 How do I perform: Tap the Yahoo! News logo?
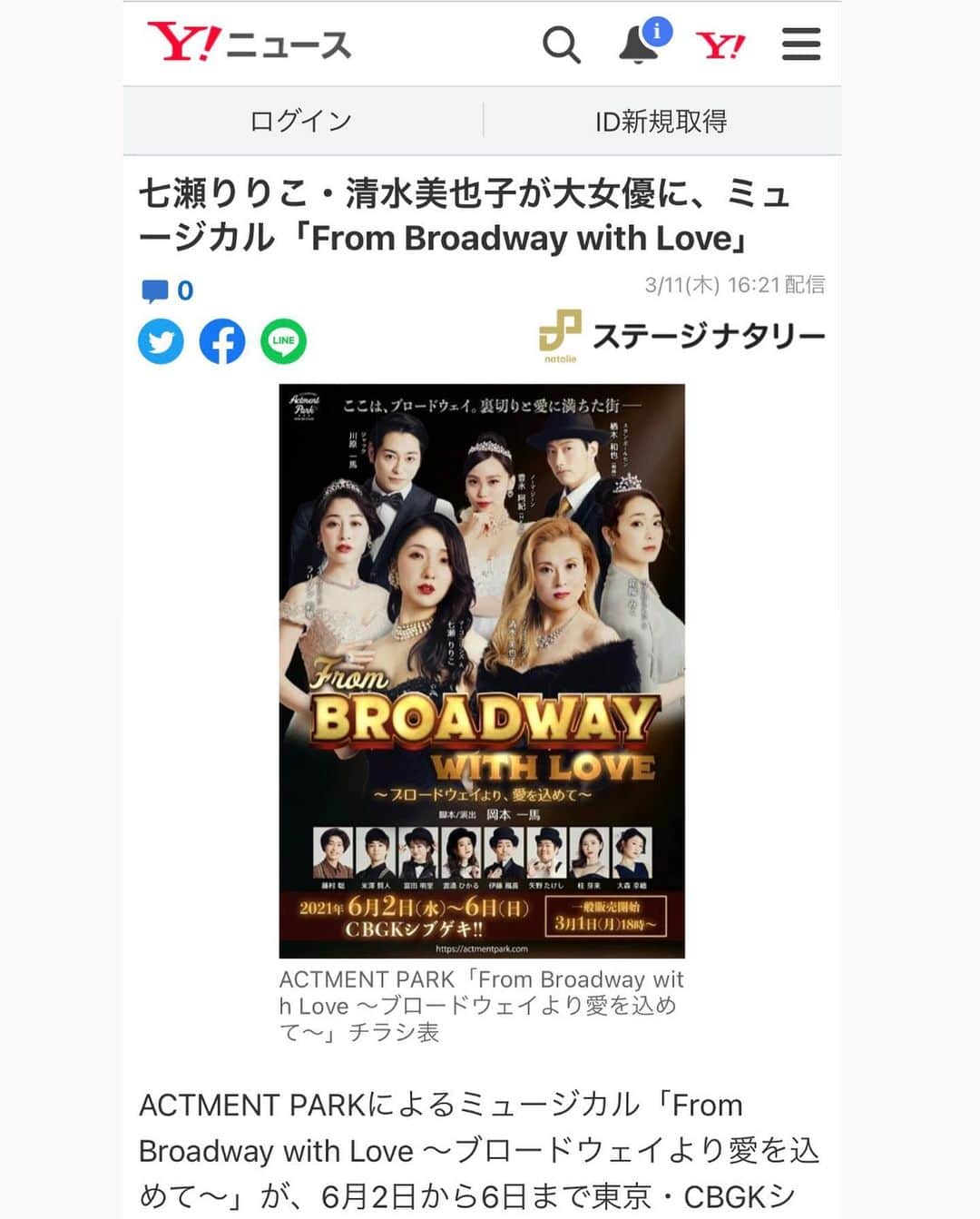(250, 44)
